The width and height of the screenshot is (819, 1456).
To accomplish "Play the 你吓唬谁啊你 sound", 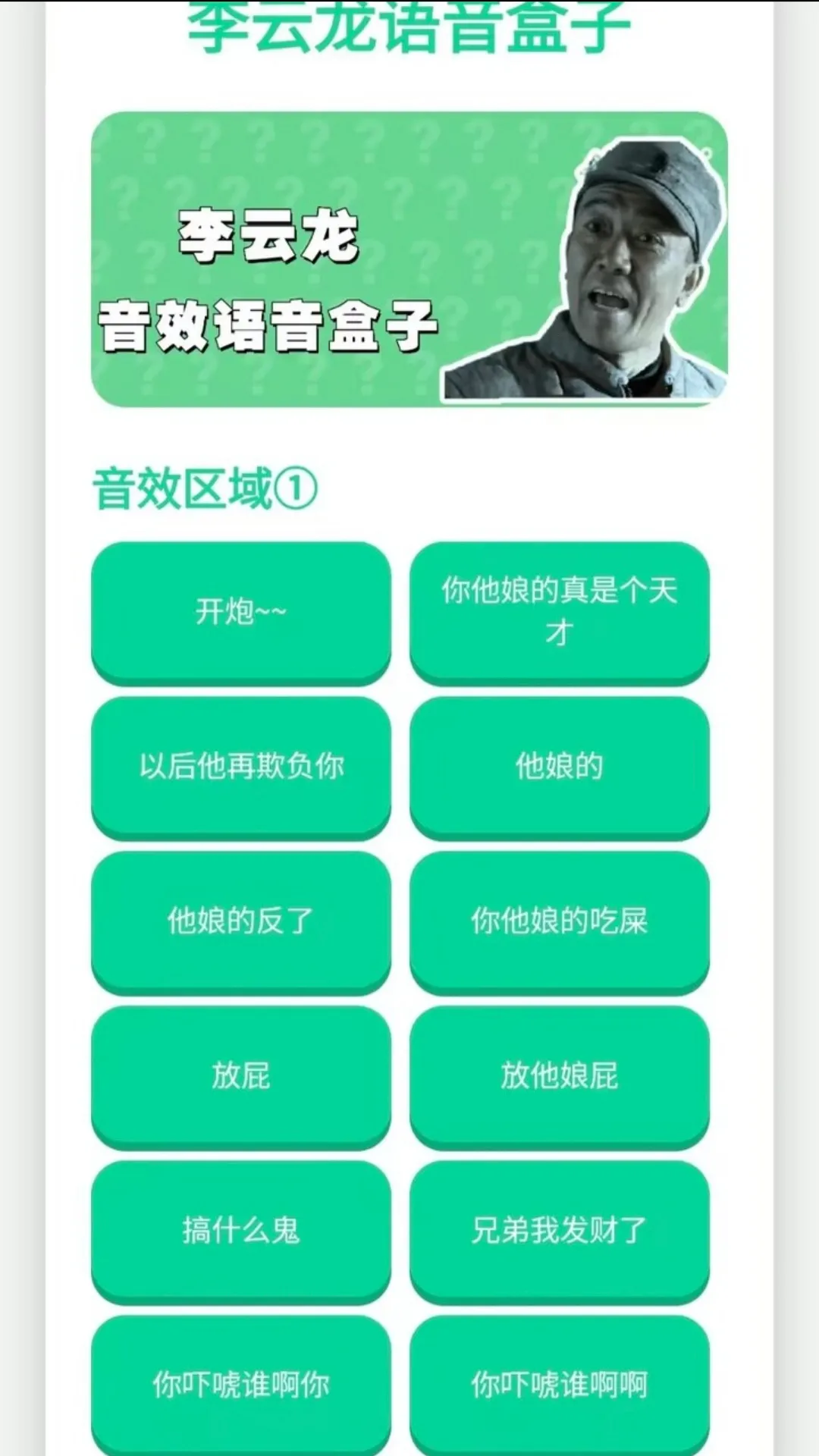I will (x=241, y=1385).
